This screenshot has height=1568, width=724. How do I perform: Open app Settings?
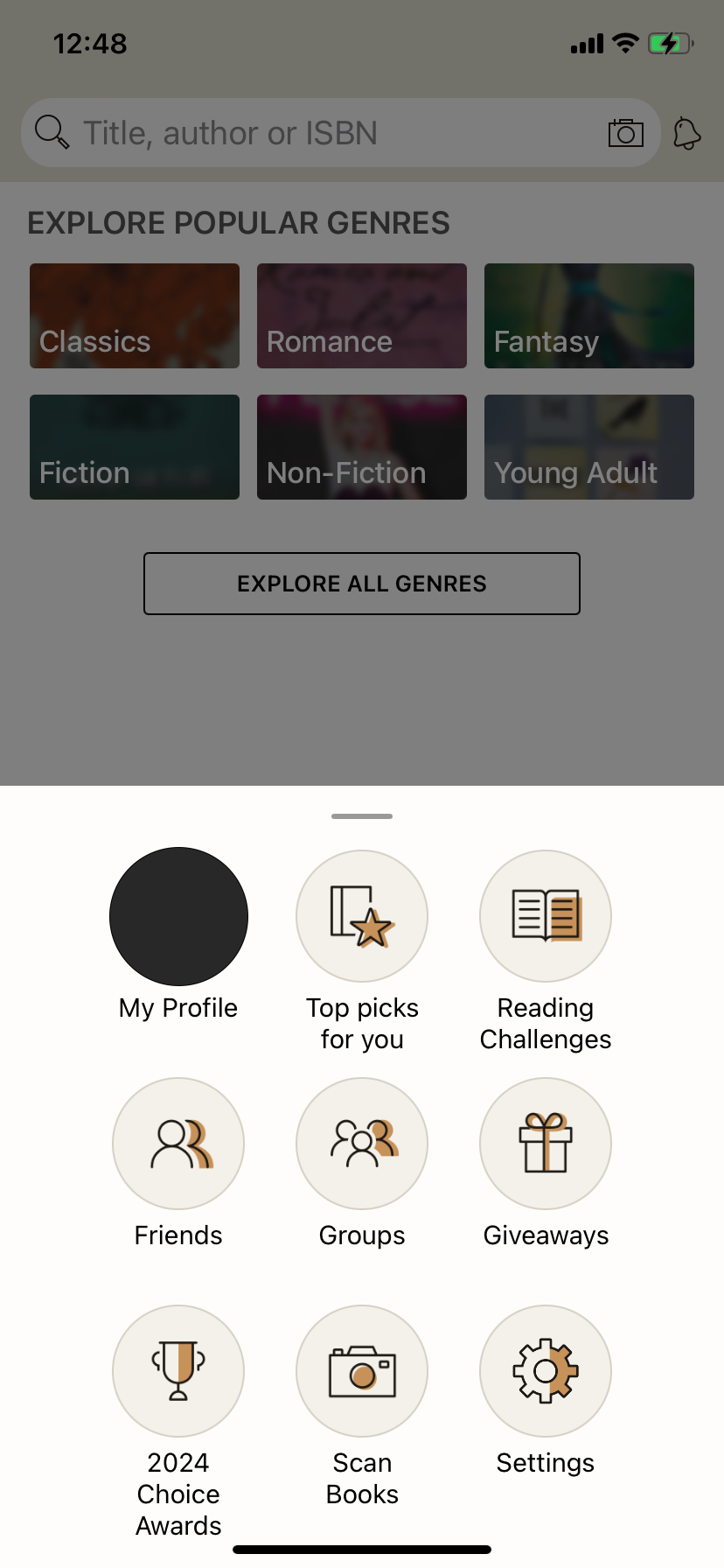(x=545, y=1371)
